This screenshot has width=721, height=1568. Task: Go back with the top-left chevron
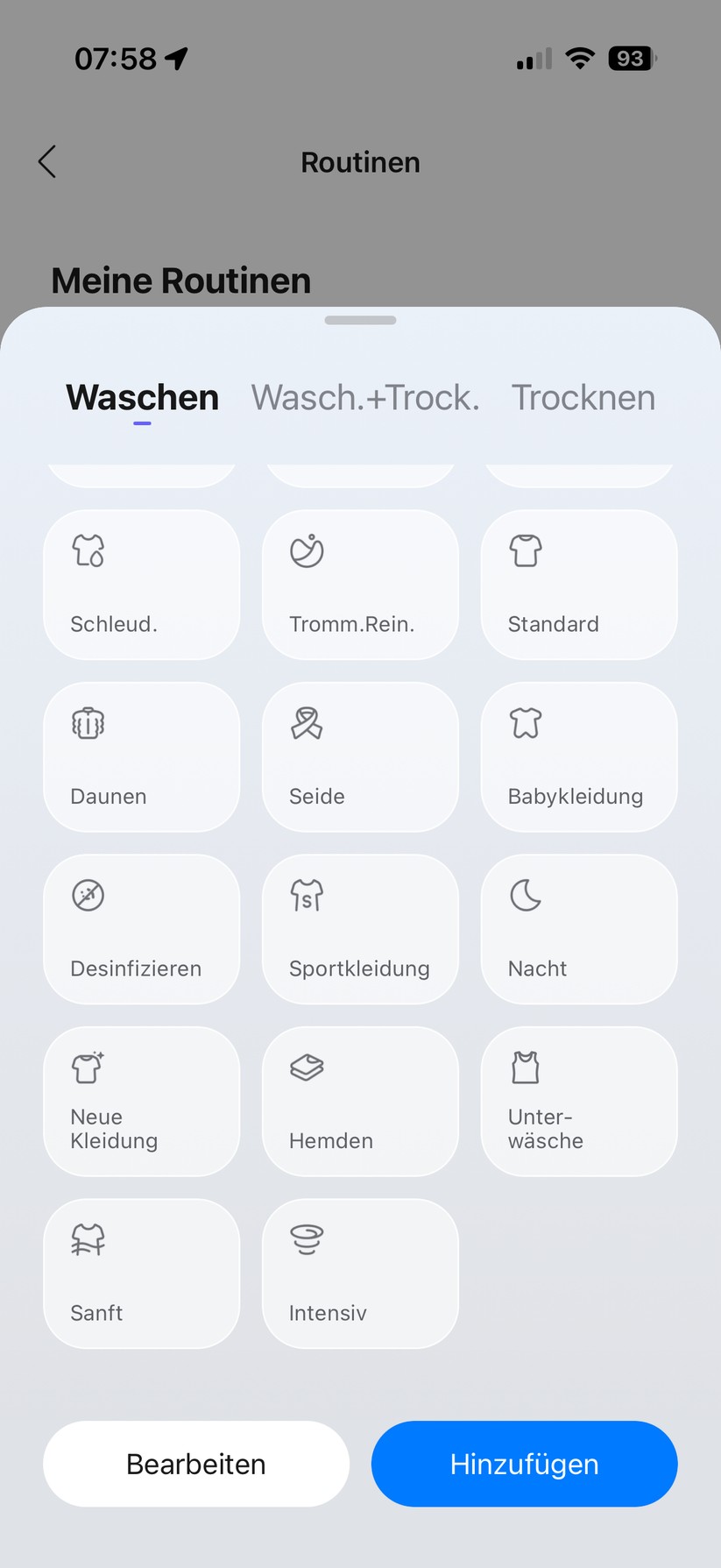tap(46, 161)
